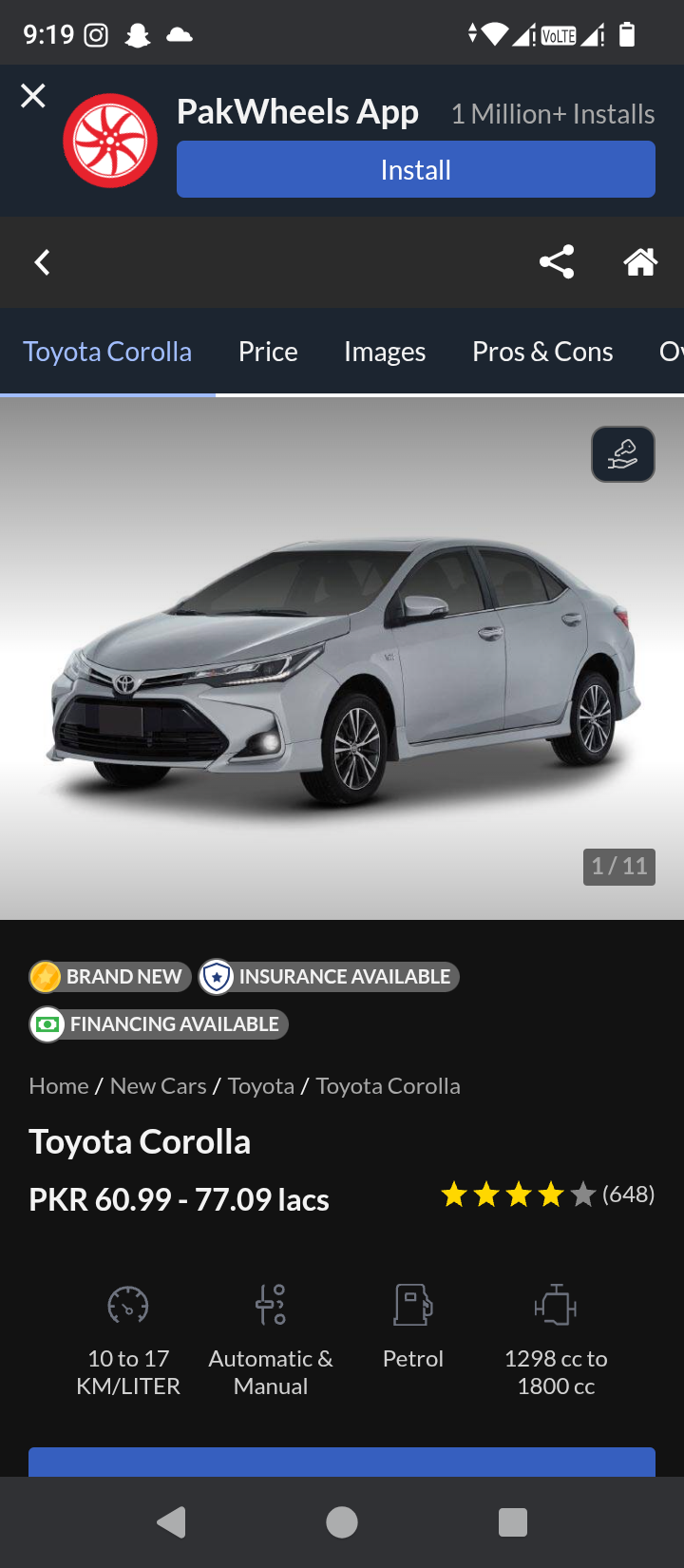Open the PakWheels home icon
684x1568 pixels.
tap(640, 262)
